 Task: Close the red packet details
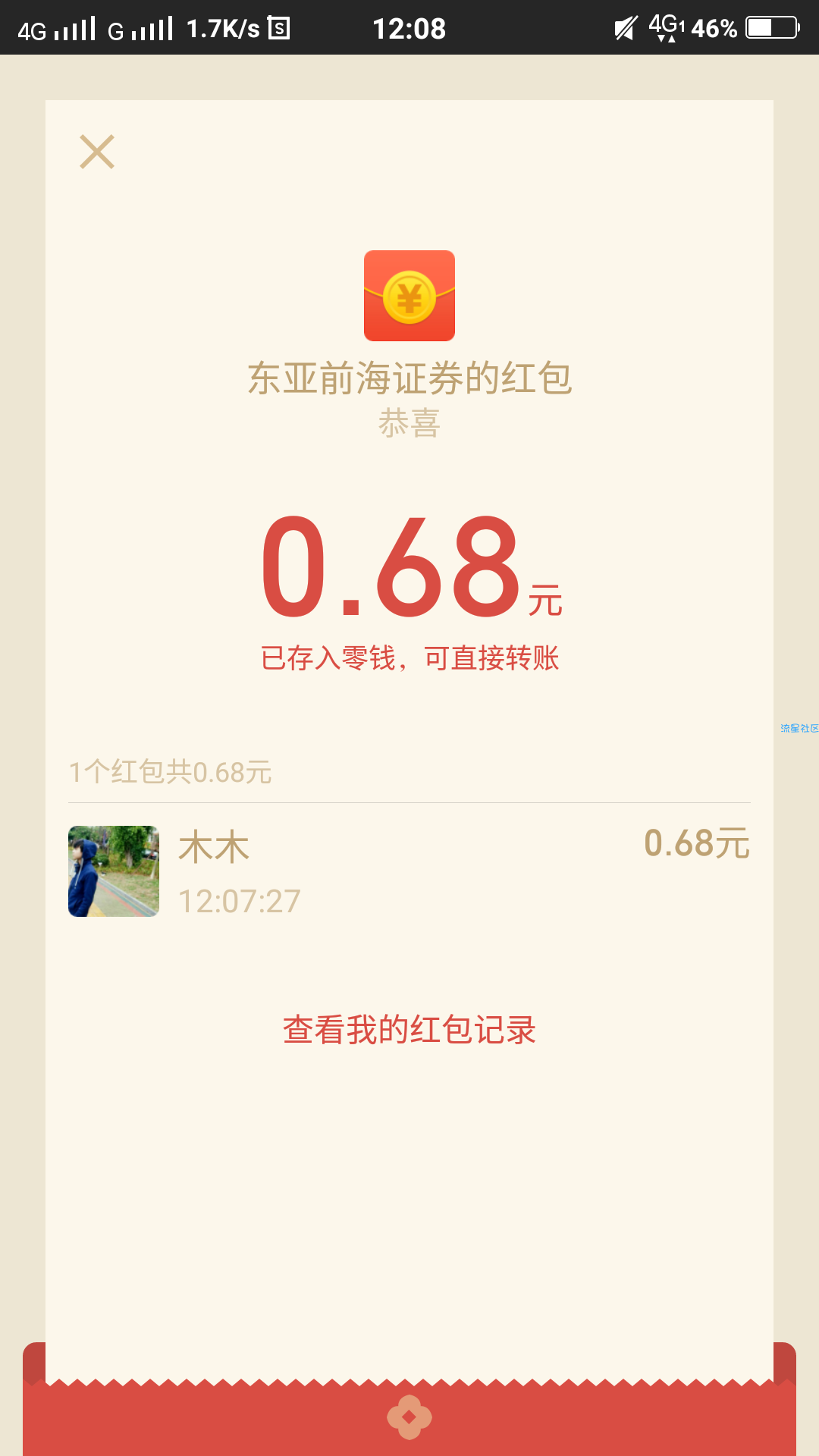[97, 152]
